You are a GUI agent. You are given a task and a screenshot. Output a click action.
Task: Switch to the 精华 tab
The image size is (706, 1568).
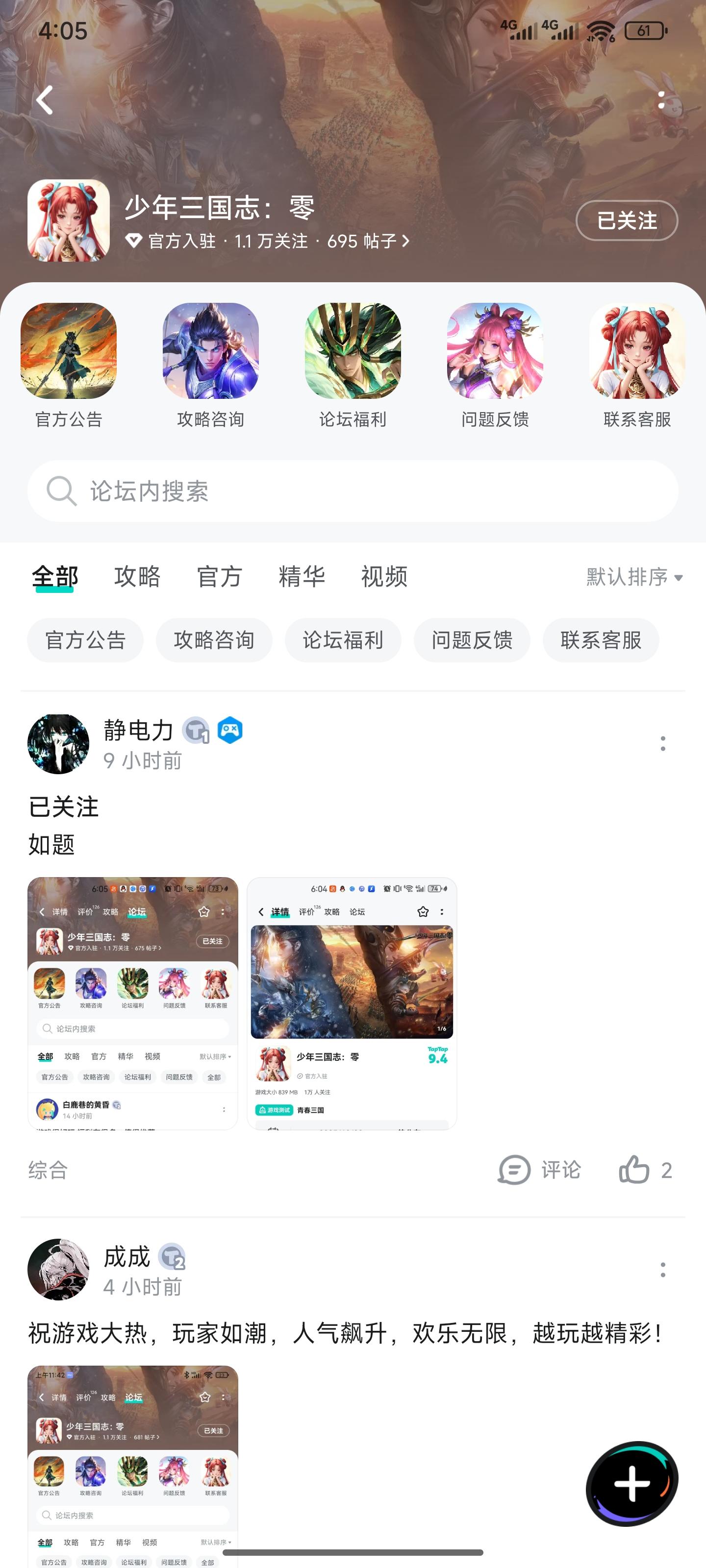(x=303, y=577)
